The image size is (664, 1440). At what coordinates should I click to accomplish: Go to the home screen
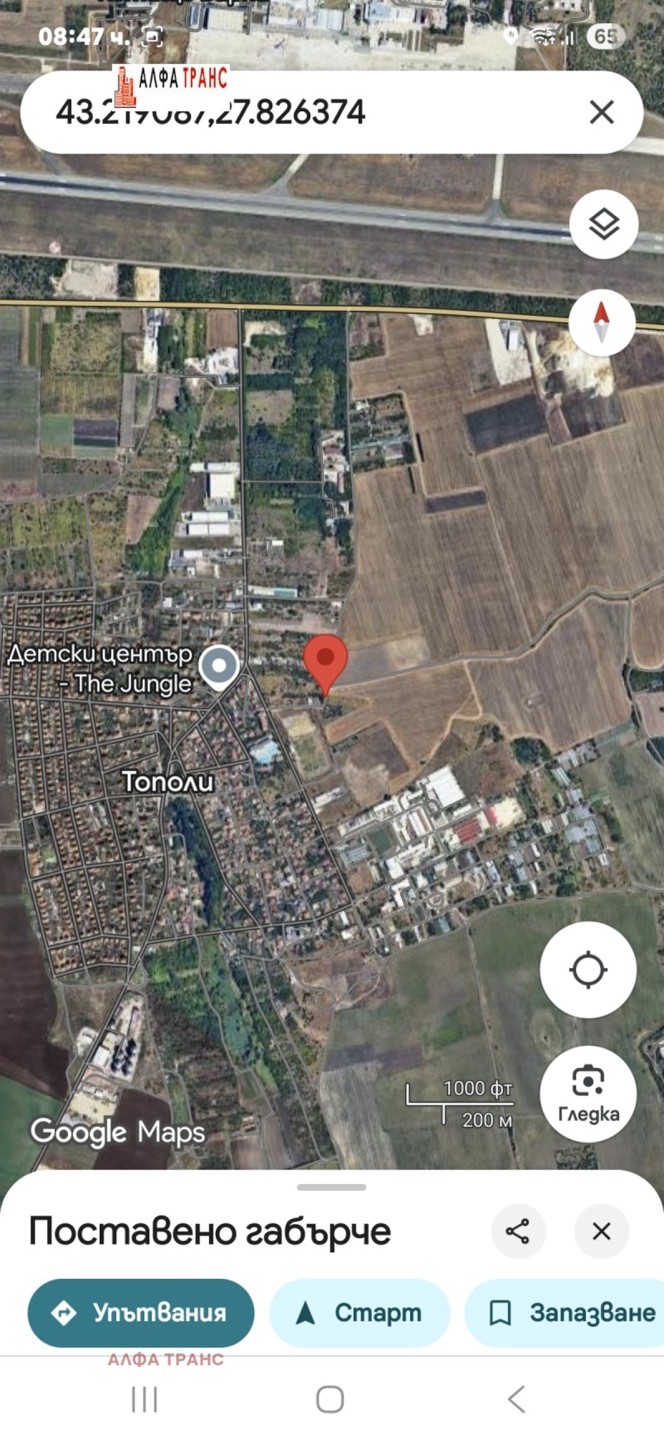[x=330, y=1399]
